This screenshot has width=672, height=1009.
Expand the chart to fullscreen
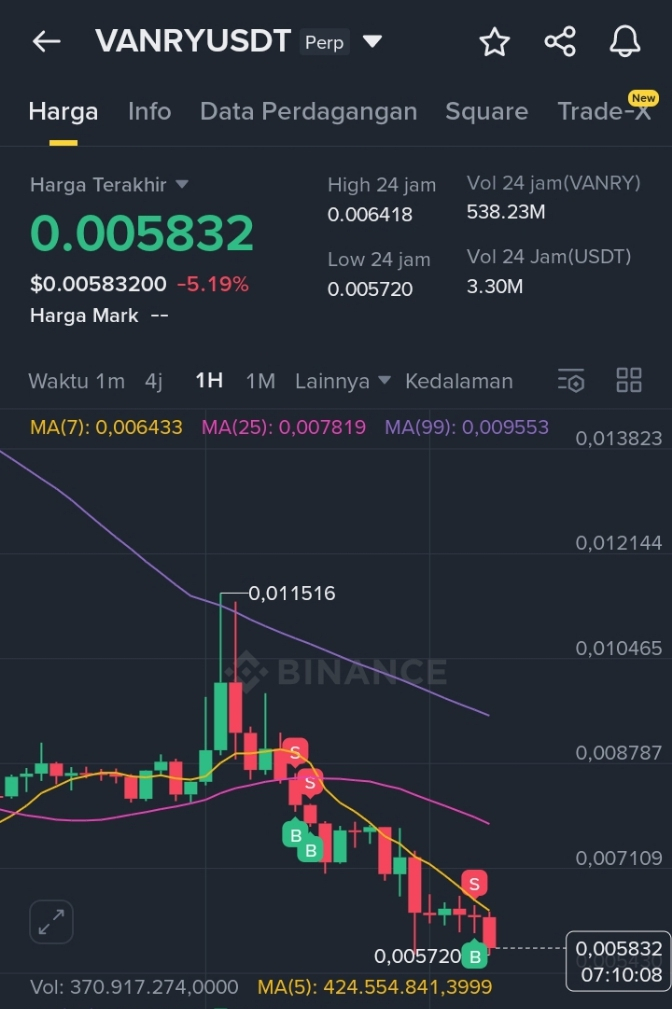[51, 922]
